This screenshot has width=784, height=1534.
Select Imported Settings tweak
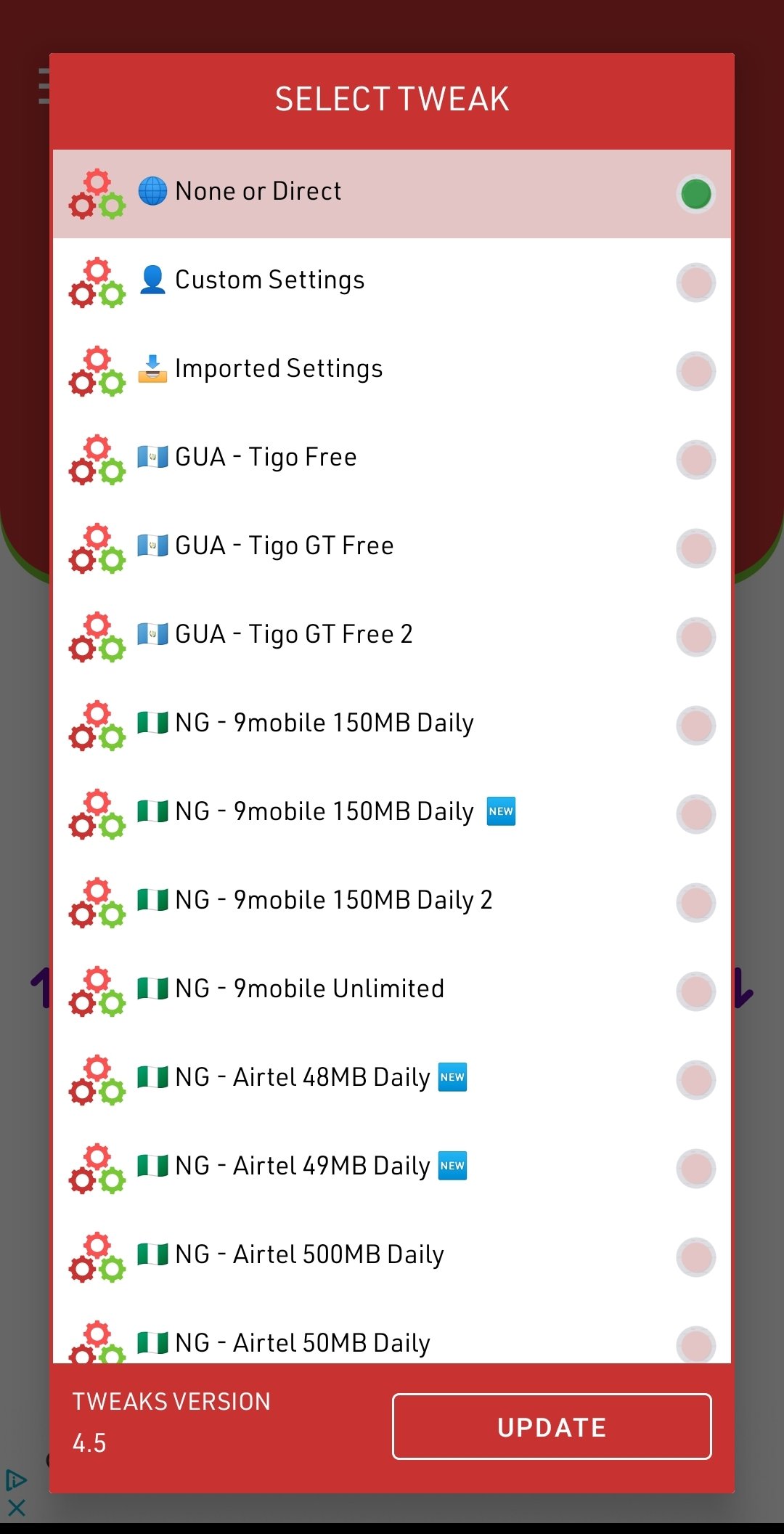pos(392,371)
